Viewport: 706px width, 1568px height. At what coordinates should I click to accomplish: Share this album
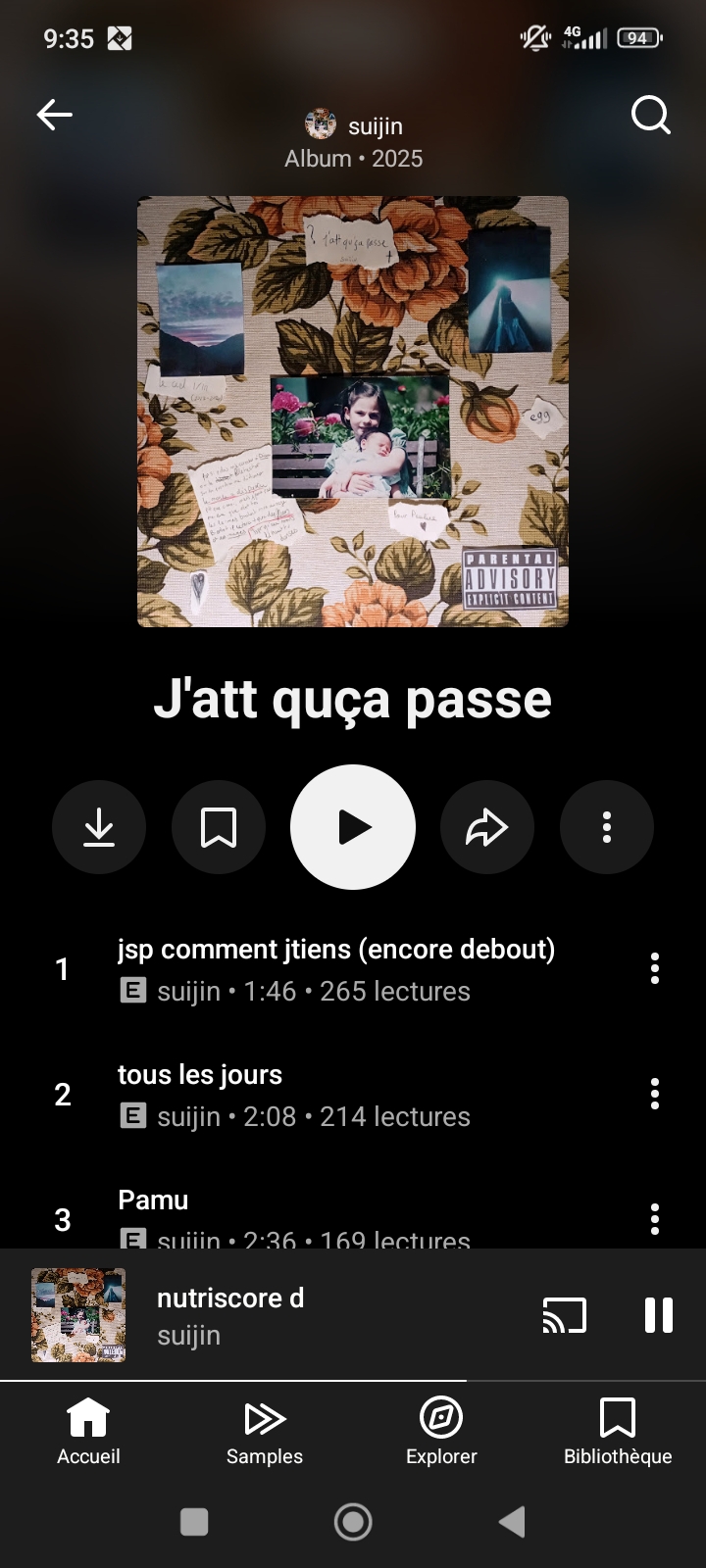pyautogui.click(x=487, y=827)
